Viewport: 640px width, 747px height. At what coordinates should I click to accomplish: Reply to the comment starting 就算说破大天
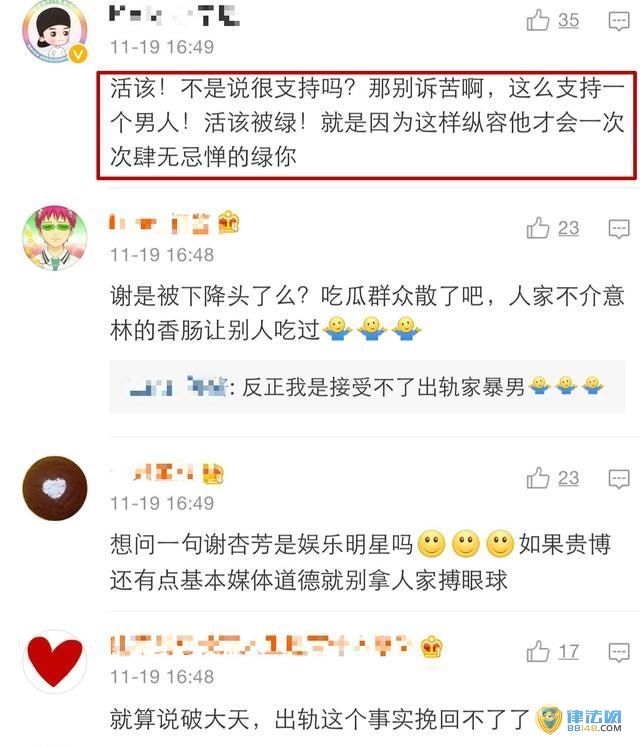[617, 652]
